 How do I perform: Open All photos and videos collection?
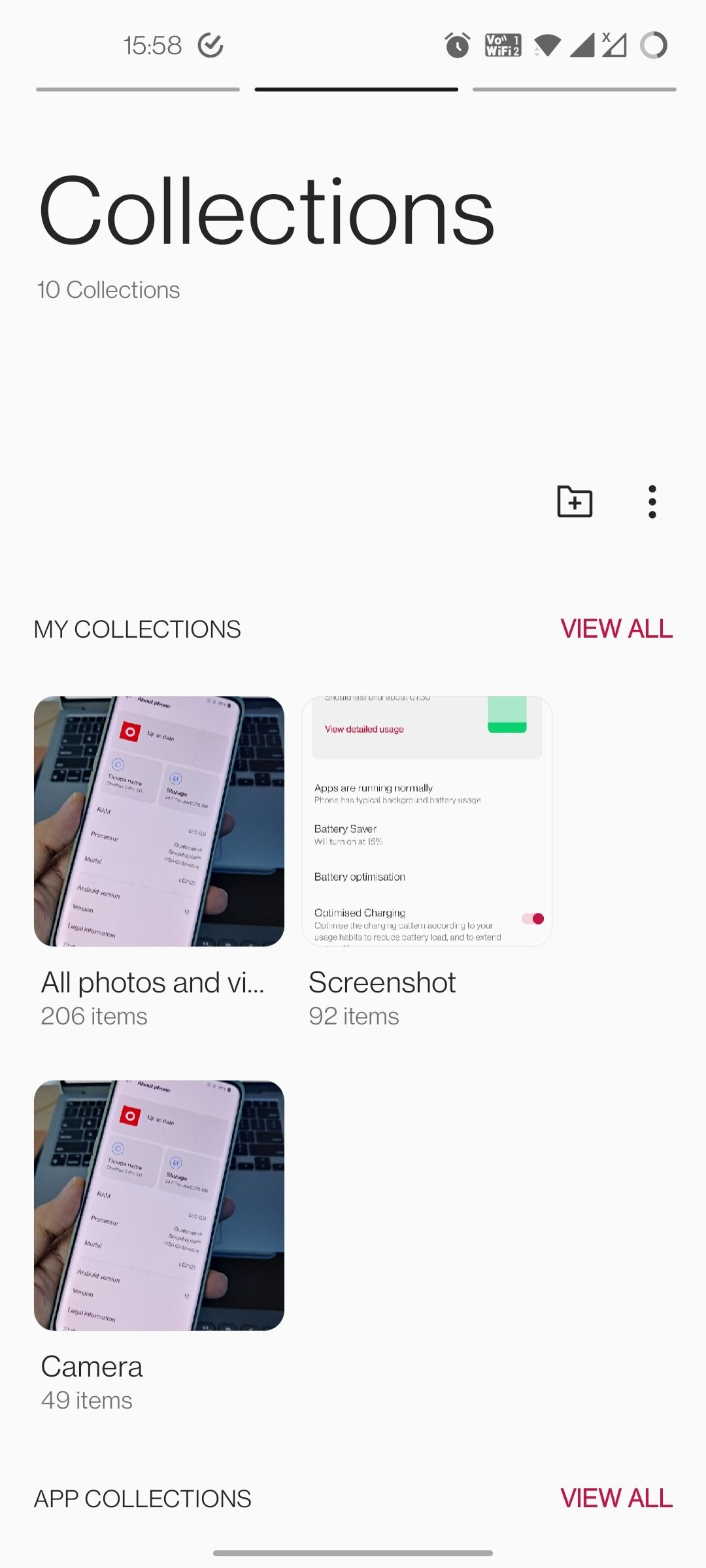coord(159,821)
